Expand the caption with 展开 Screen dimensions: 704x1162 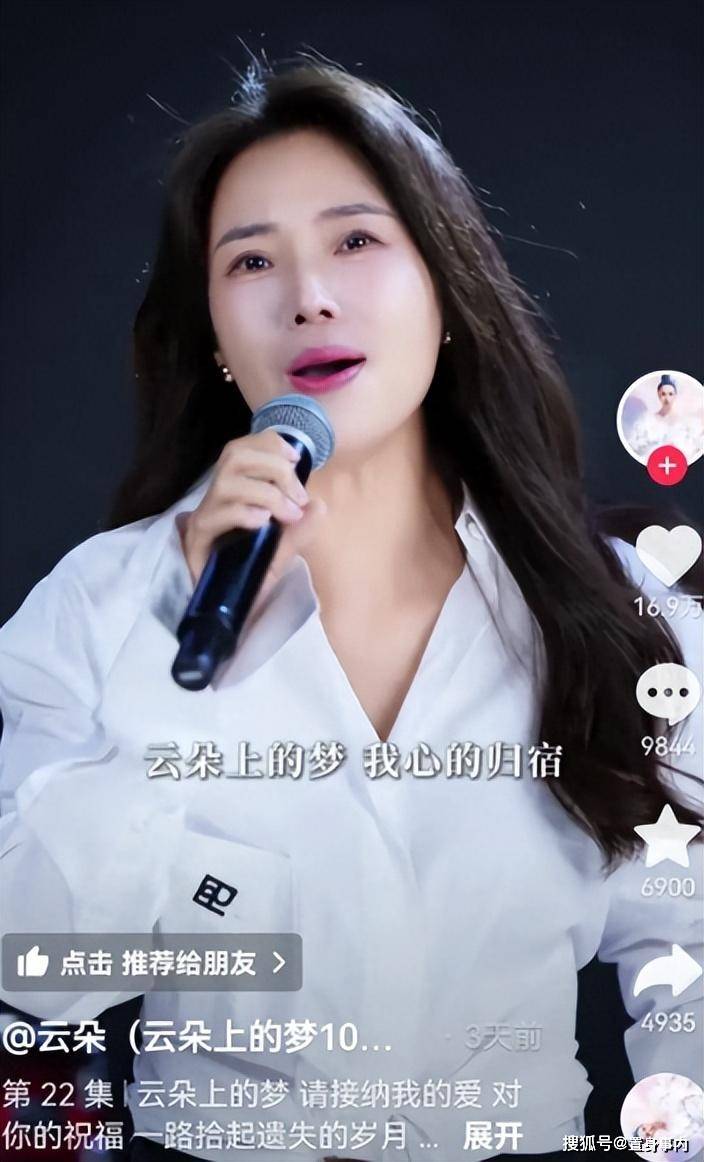(x=494, y=1135)
